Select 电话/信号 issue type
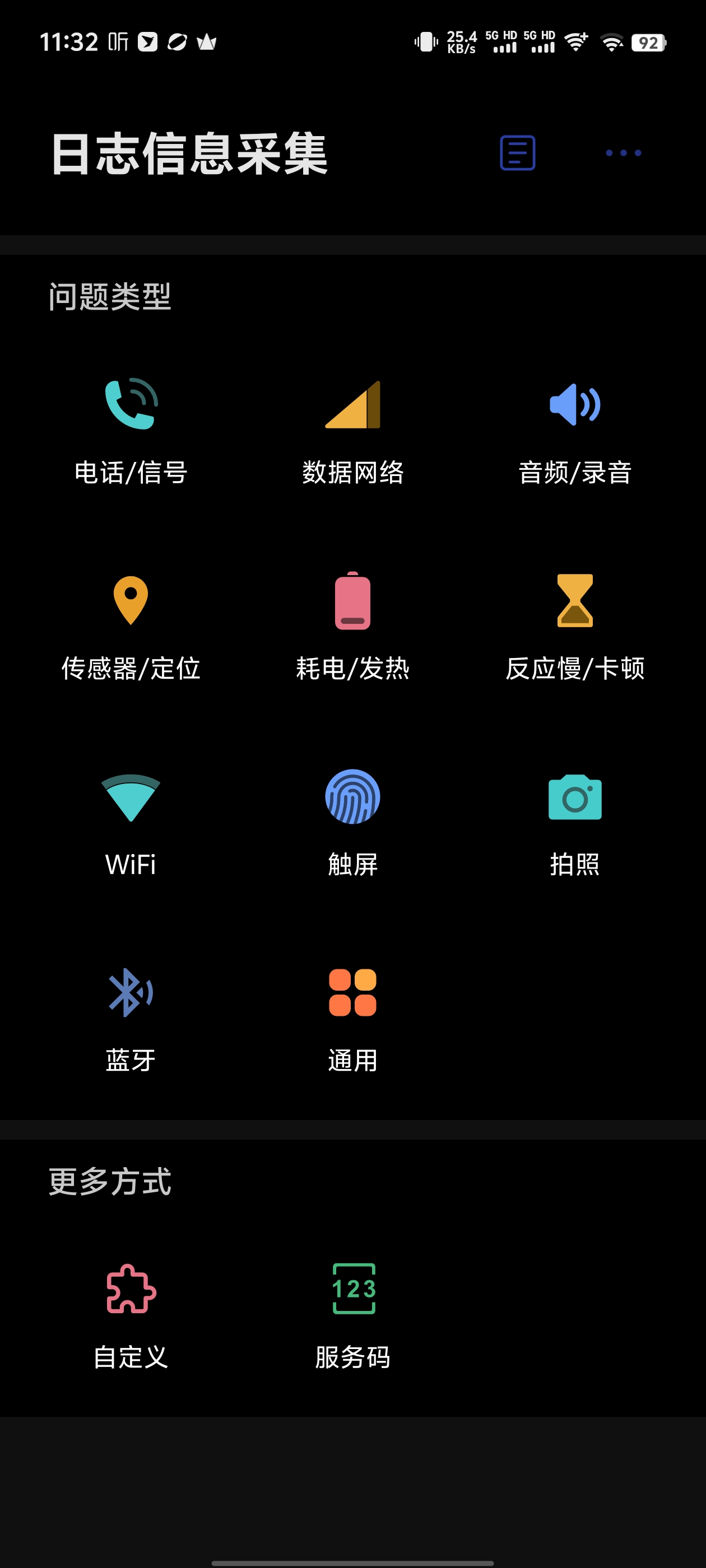Viewport: 706px width, 1568px height. [131, 432]
